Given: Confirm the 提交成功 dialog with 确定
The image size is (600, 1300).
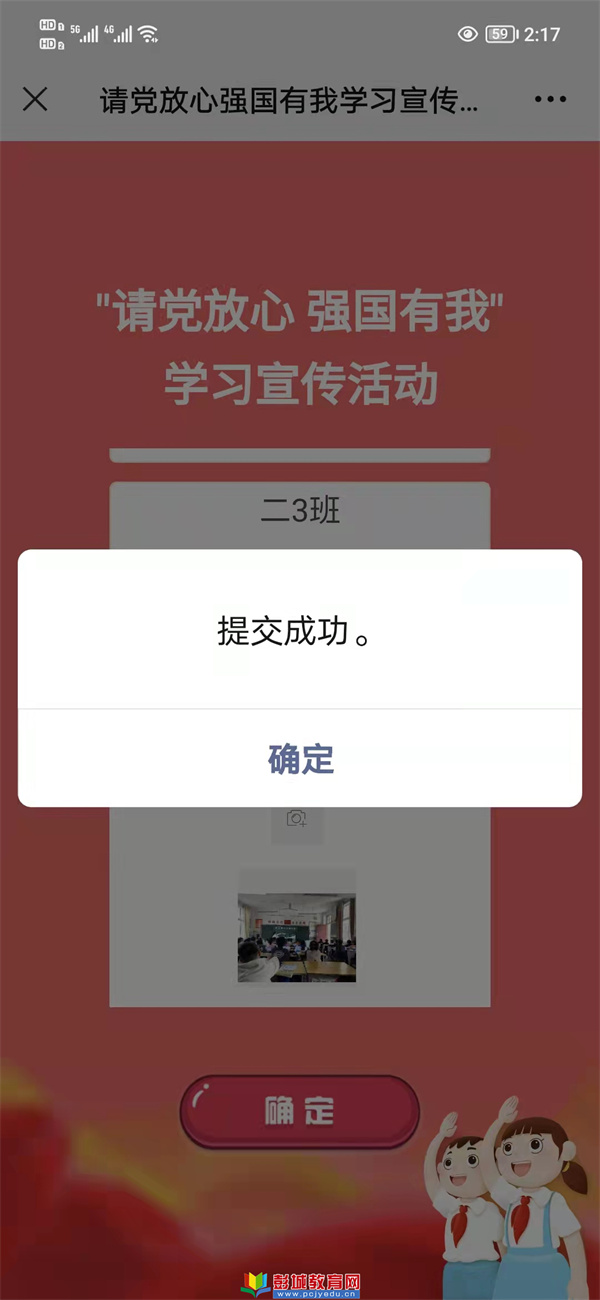Looking at the screenshot, I should click(300, 759).
